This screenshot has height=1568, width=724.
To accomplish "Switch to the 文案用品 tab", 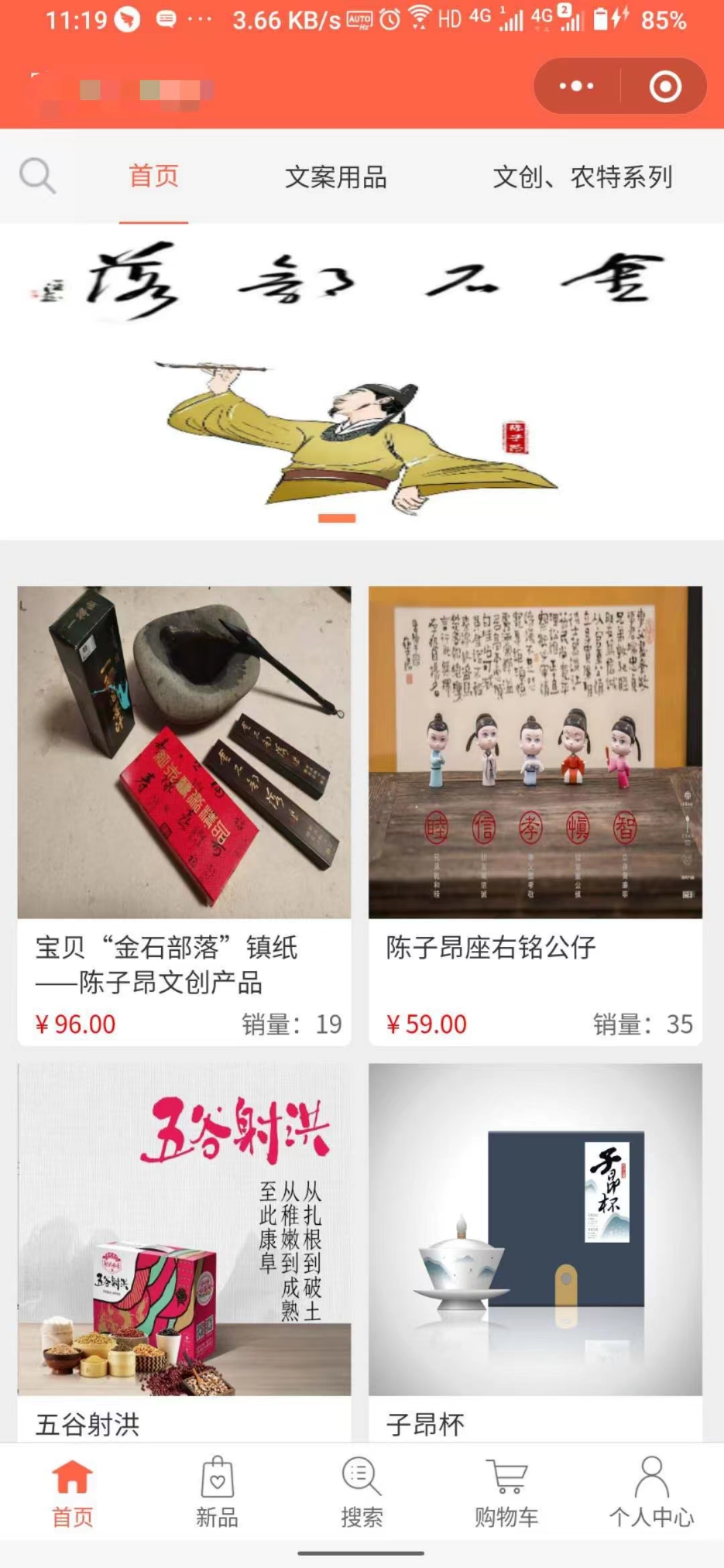I will [336, 177].
